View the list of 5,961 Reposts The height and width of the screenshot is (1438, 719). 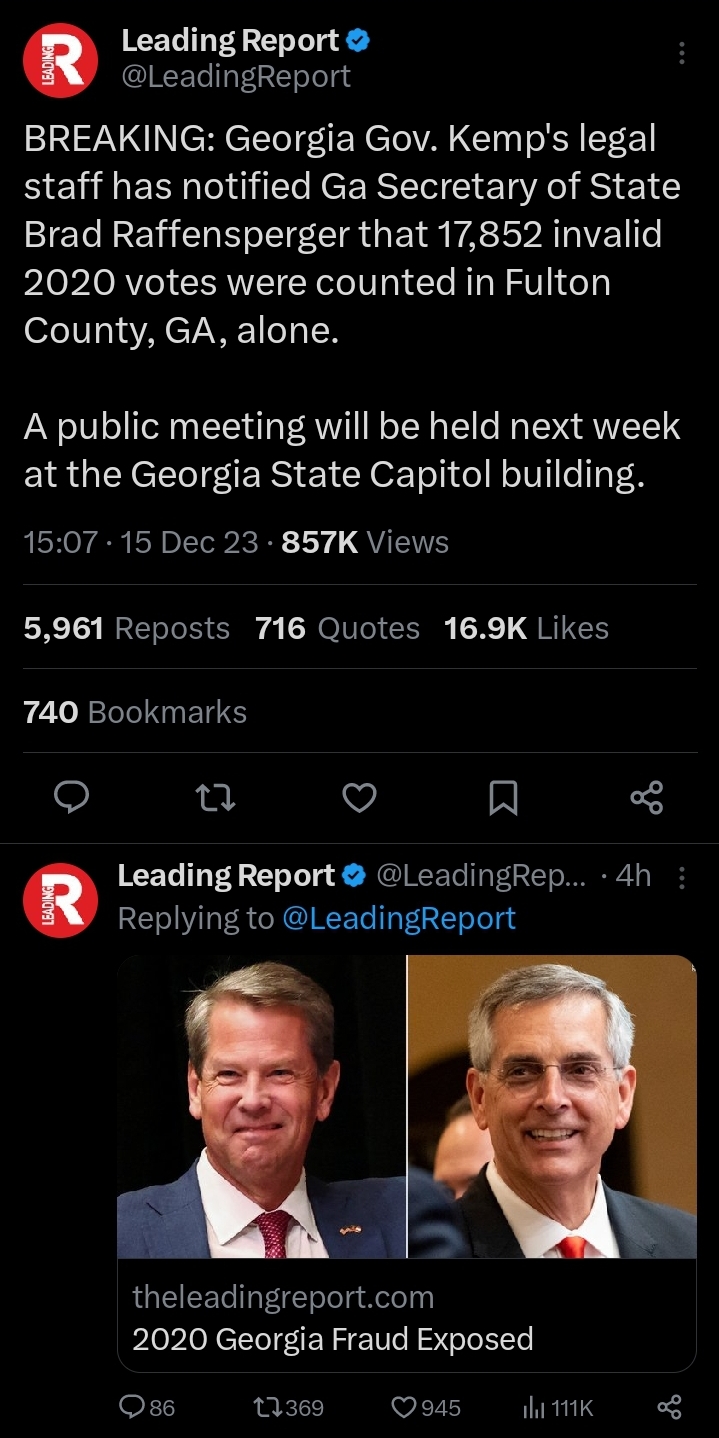coord(127,628)
